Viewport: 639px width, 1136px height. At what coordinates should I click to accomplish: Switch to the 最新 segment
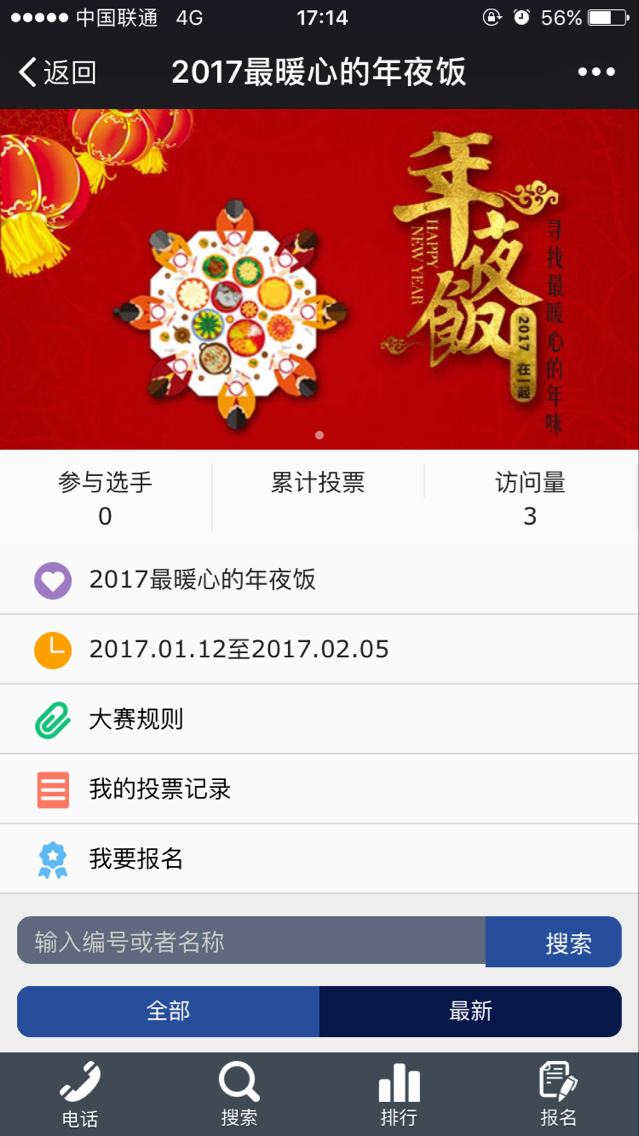tap(470, 1011)
